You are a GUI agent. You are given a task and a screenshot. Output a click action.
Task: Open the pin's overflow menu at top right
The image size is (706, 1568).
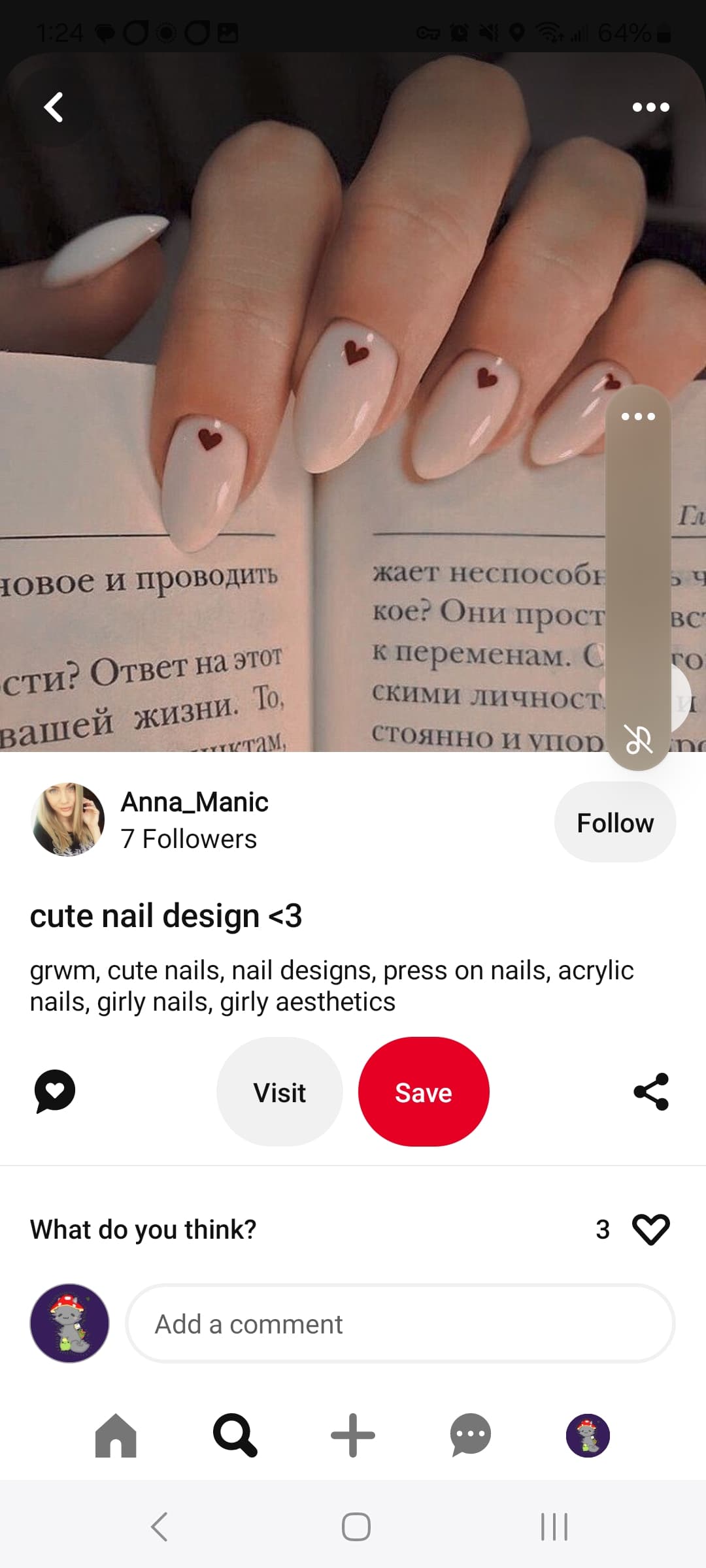click(x=650, y=107)
